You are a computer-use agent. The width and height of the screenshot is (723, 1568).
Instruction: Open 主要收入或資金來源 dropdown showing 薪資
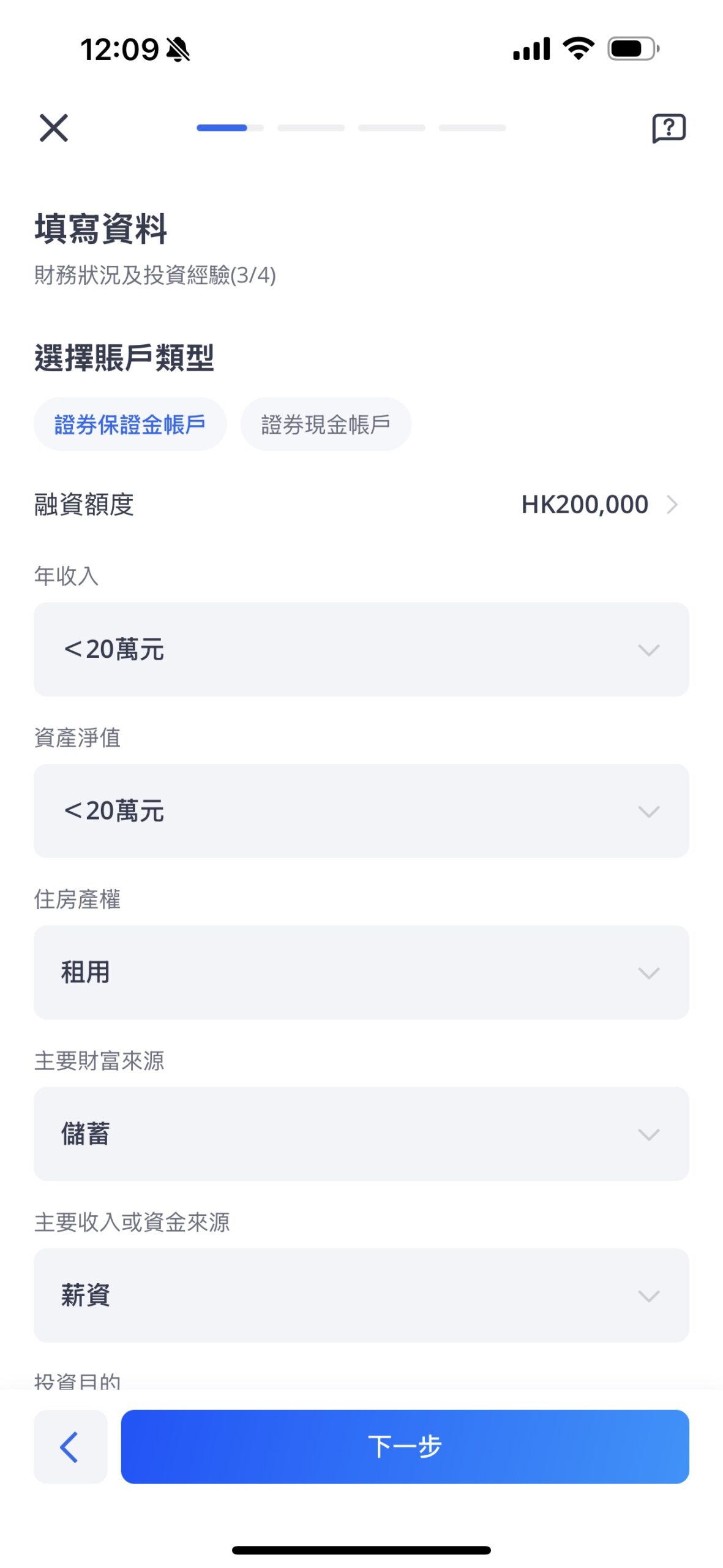click(x=361, y=1297)
